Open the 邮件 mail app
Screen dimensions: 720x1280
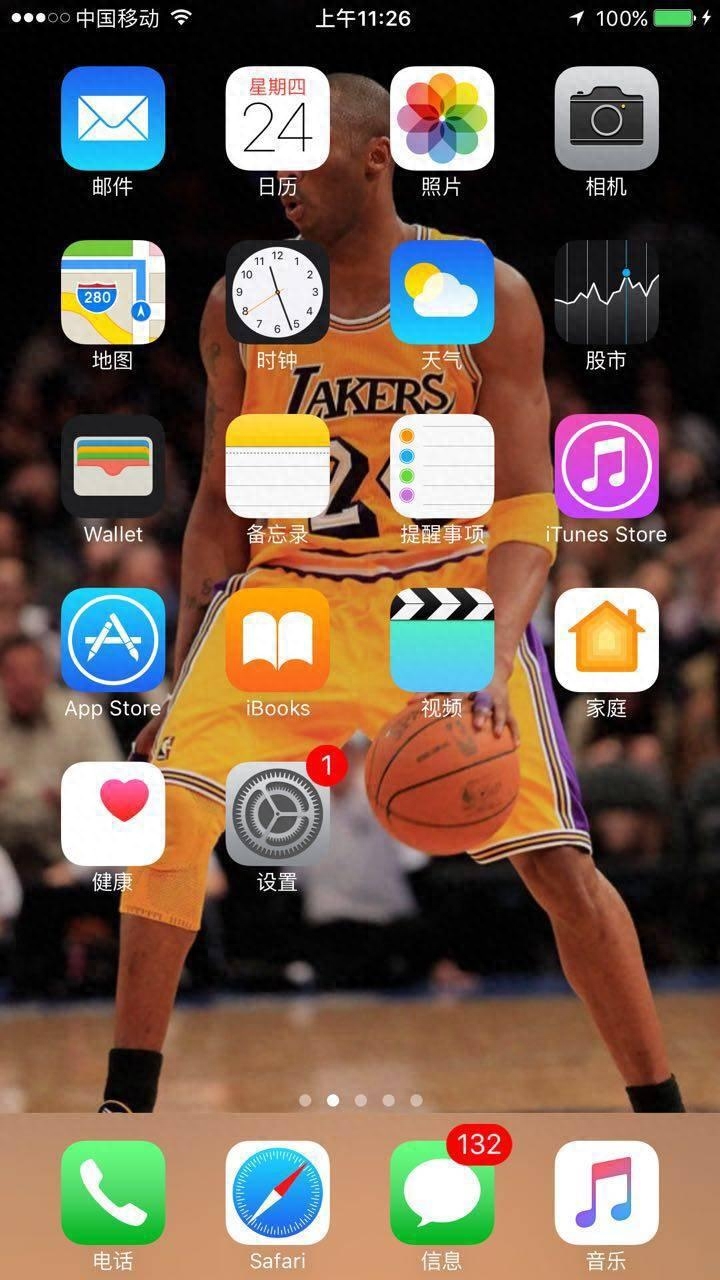coord(113,118)
